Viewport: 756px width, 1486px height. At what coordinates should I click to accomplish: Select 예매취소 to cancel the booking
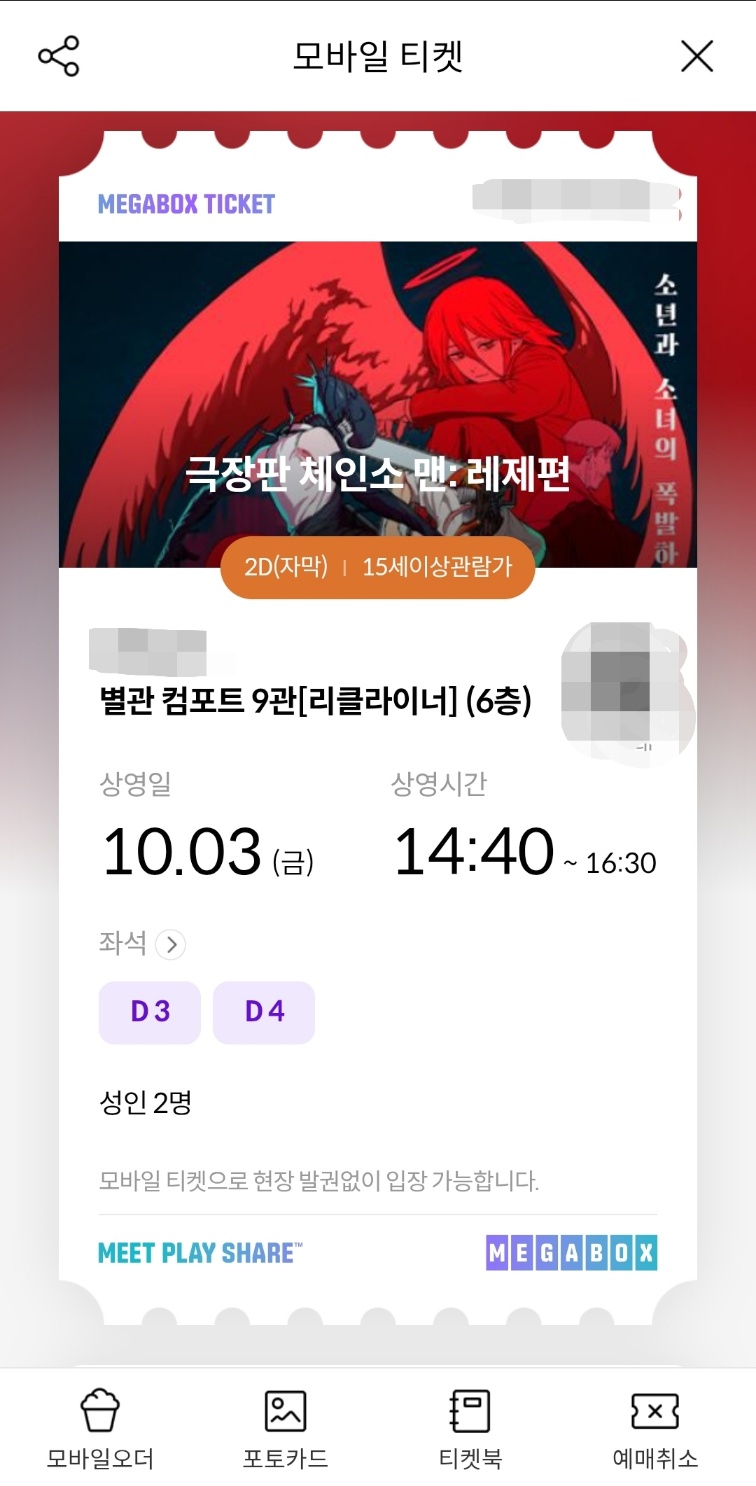[655, 1428]
